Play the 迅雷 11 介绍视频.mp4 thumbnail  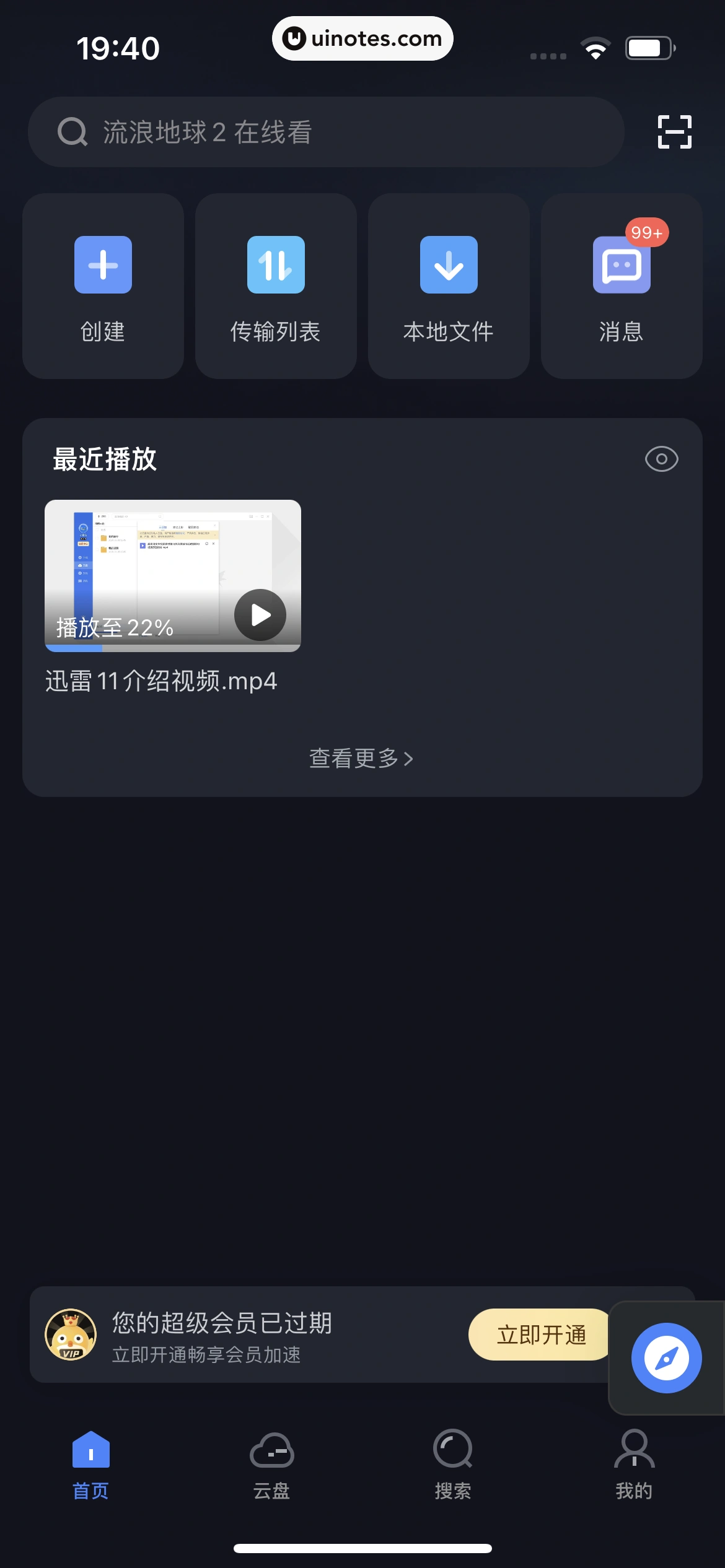pos(173,575)
